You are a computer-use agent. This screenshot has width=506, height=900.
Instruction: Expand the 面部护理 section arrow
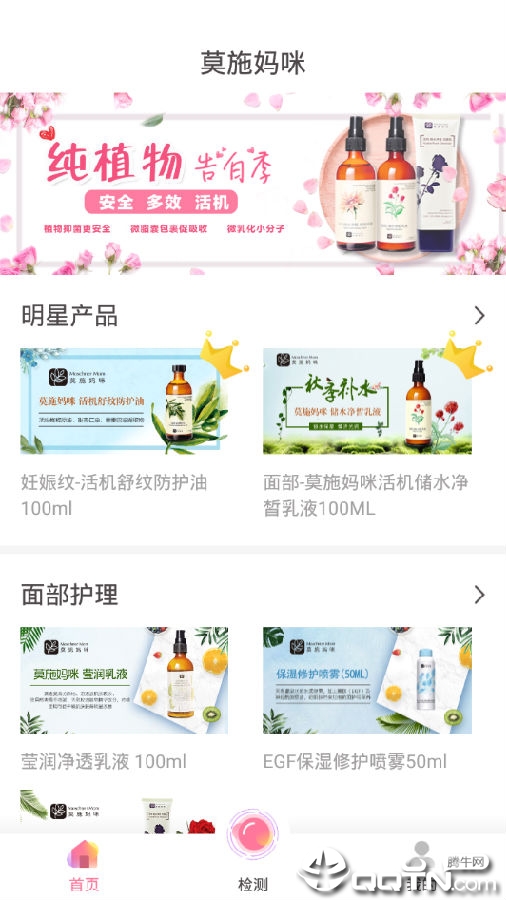(480, 595)
